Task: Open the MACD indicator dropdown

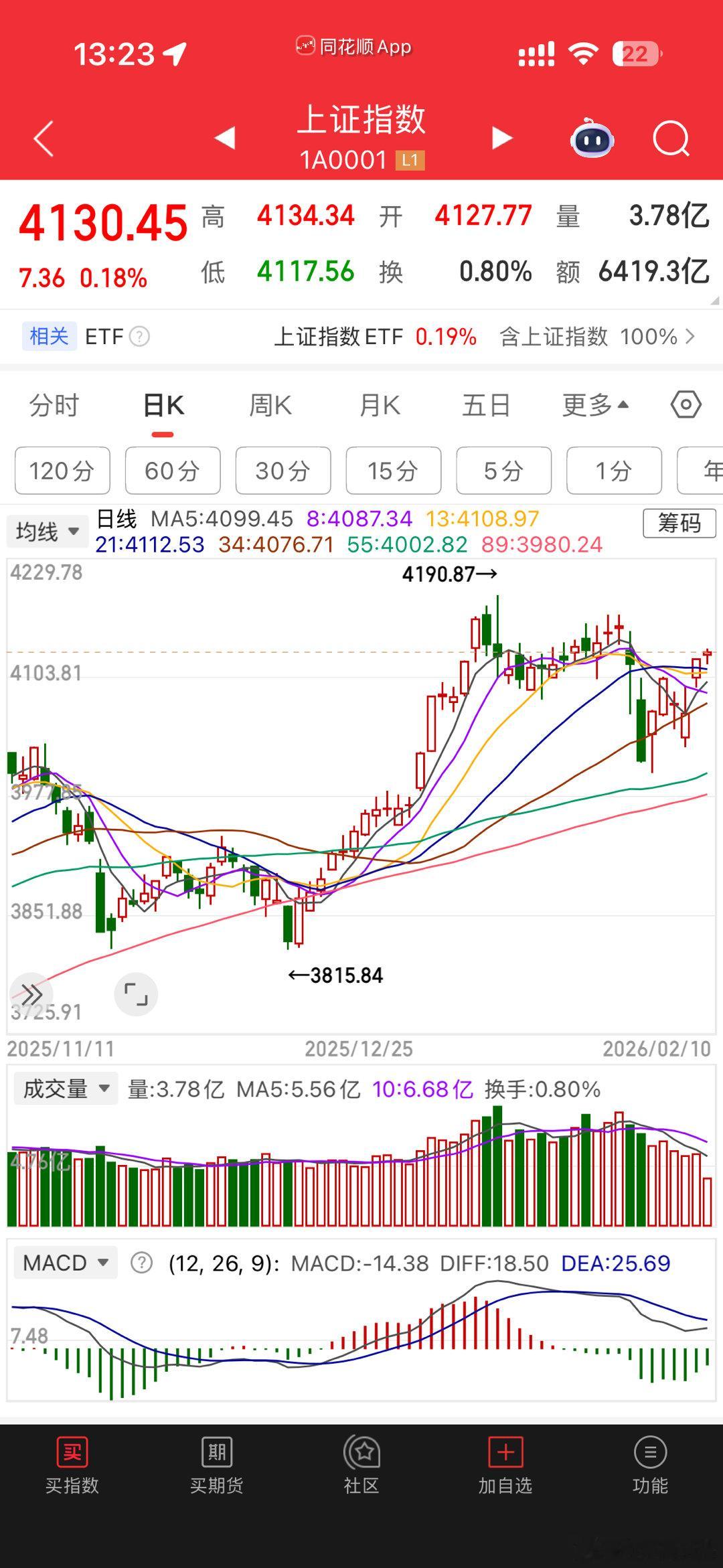Action: (65, 1263)
